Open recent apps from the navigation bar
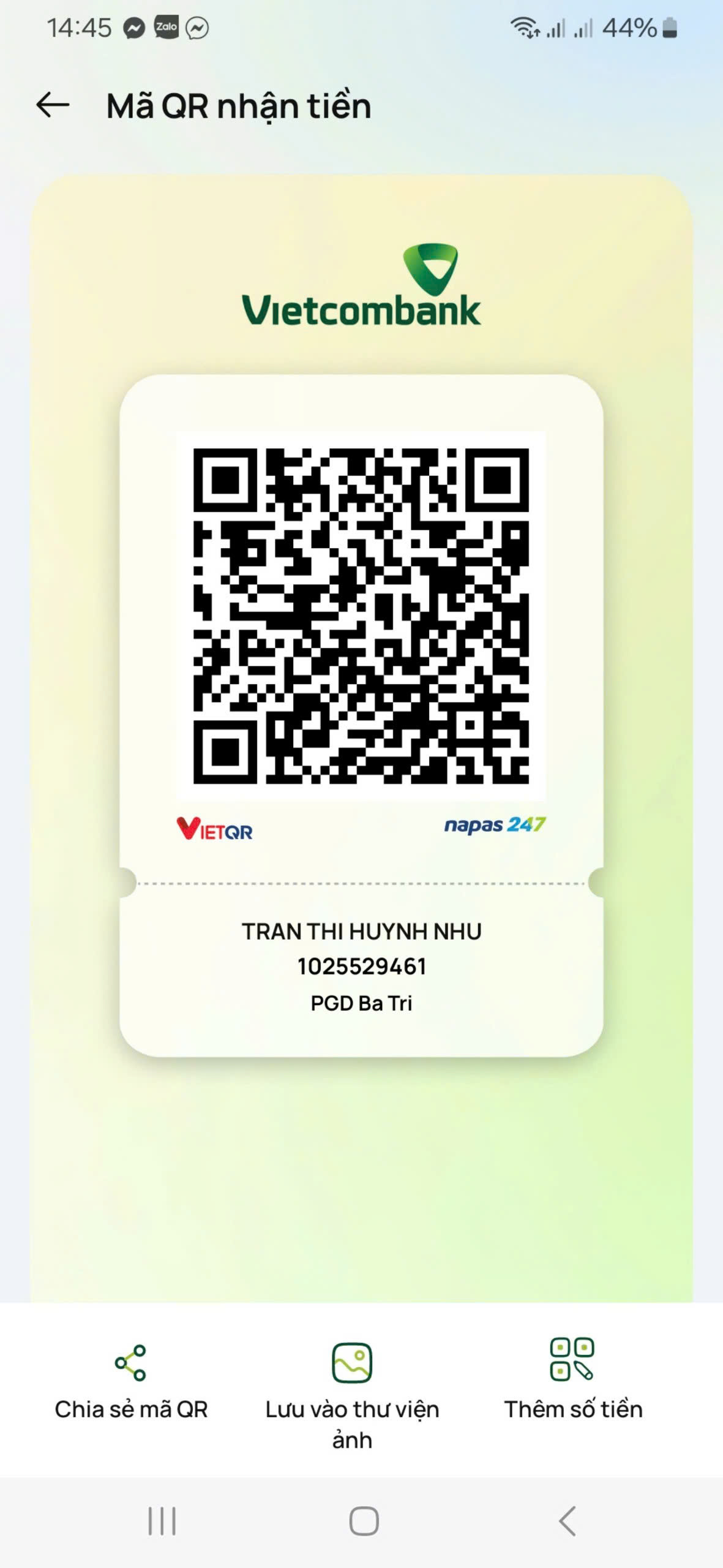 [x=162, y=1521]
